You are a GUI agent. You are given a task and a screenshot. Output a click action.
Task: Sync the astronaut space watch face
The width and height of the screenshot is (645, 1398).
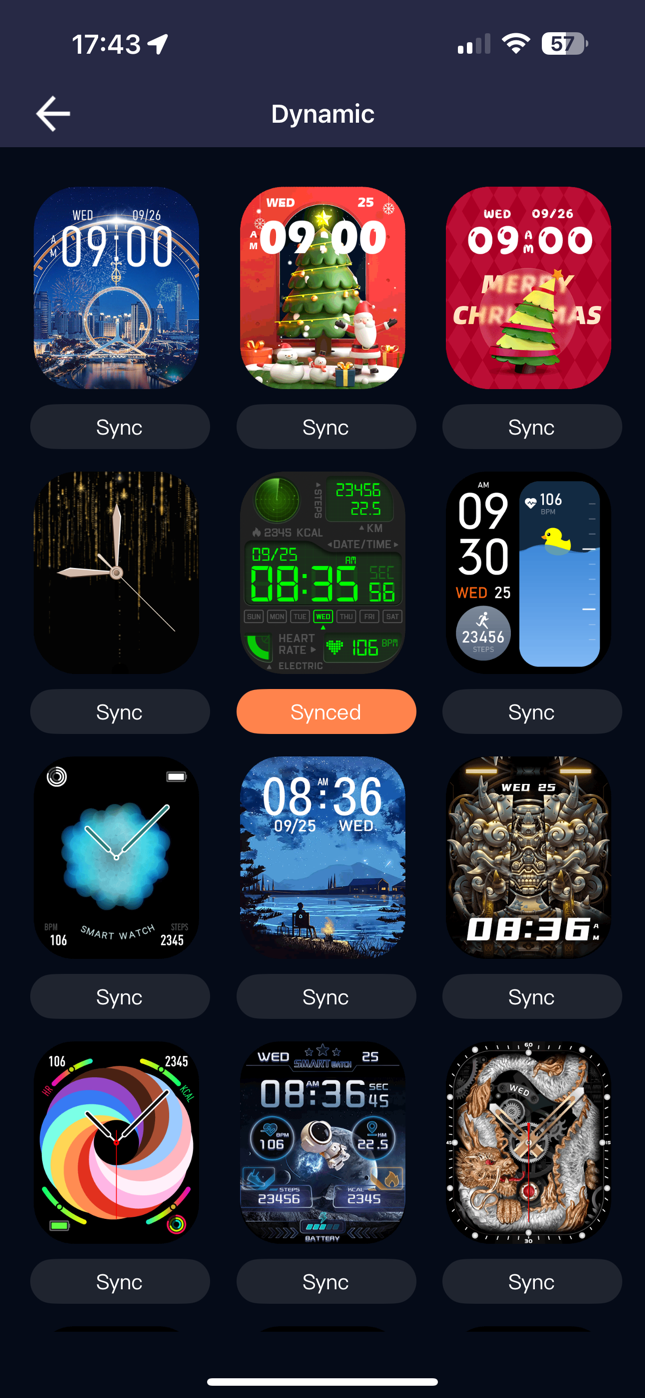pos(325,1282)
